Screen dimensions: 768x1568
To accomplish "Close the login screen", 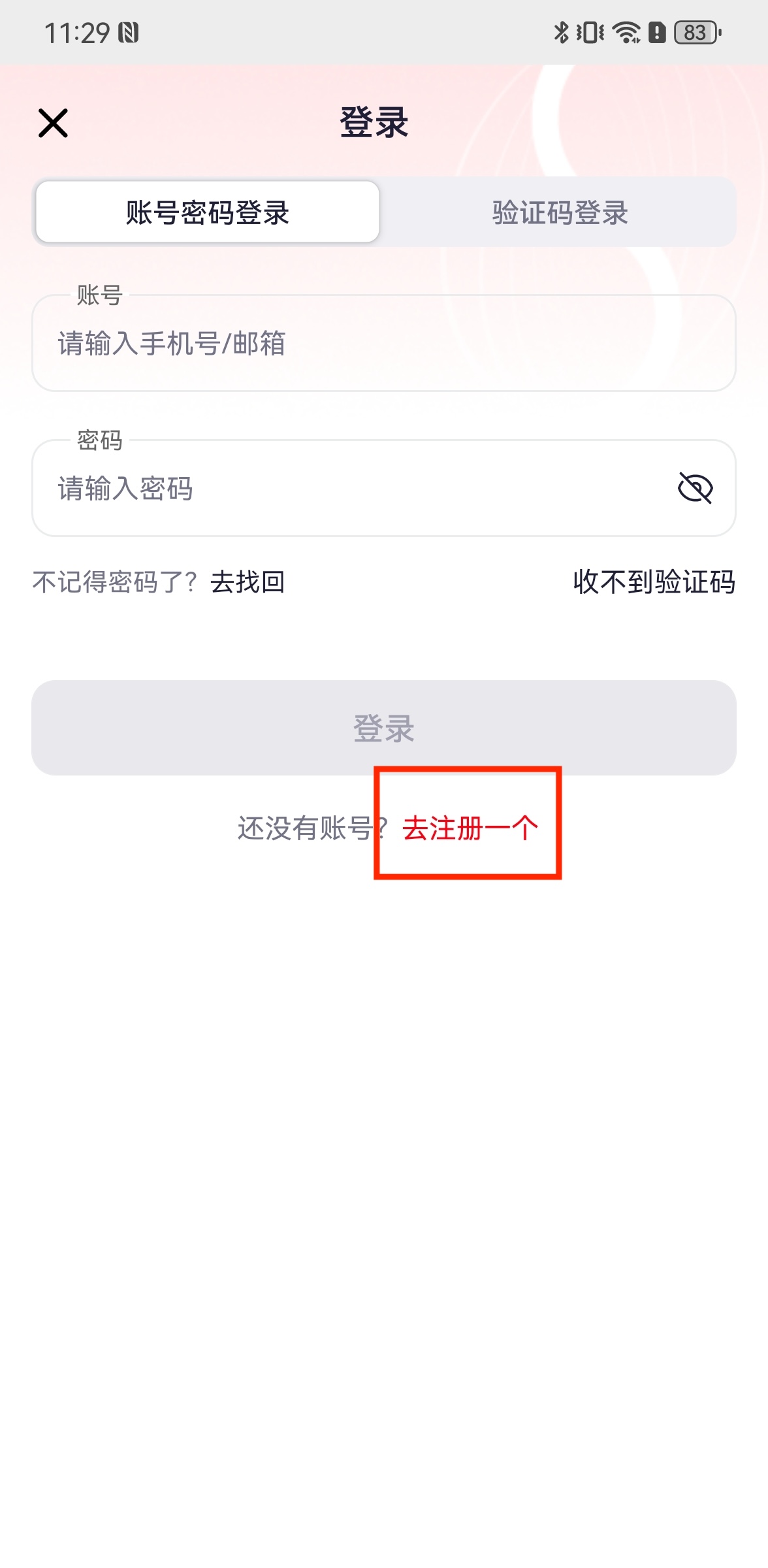I will (x=53, y=123).
